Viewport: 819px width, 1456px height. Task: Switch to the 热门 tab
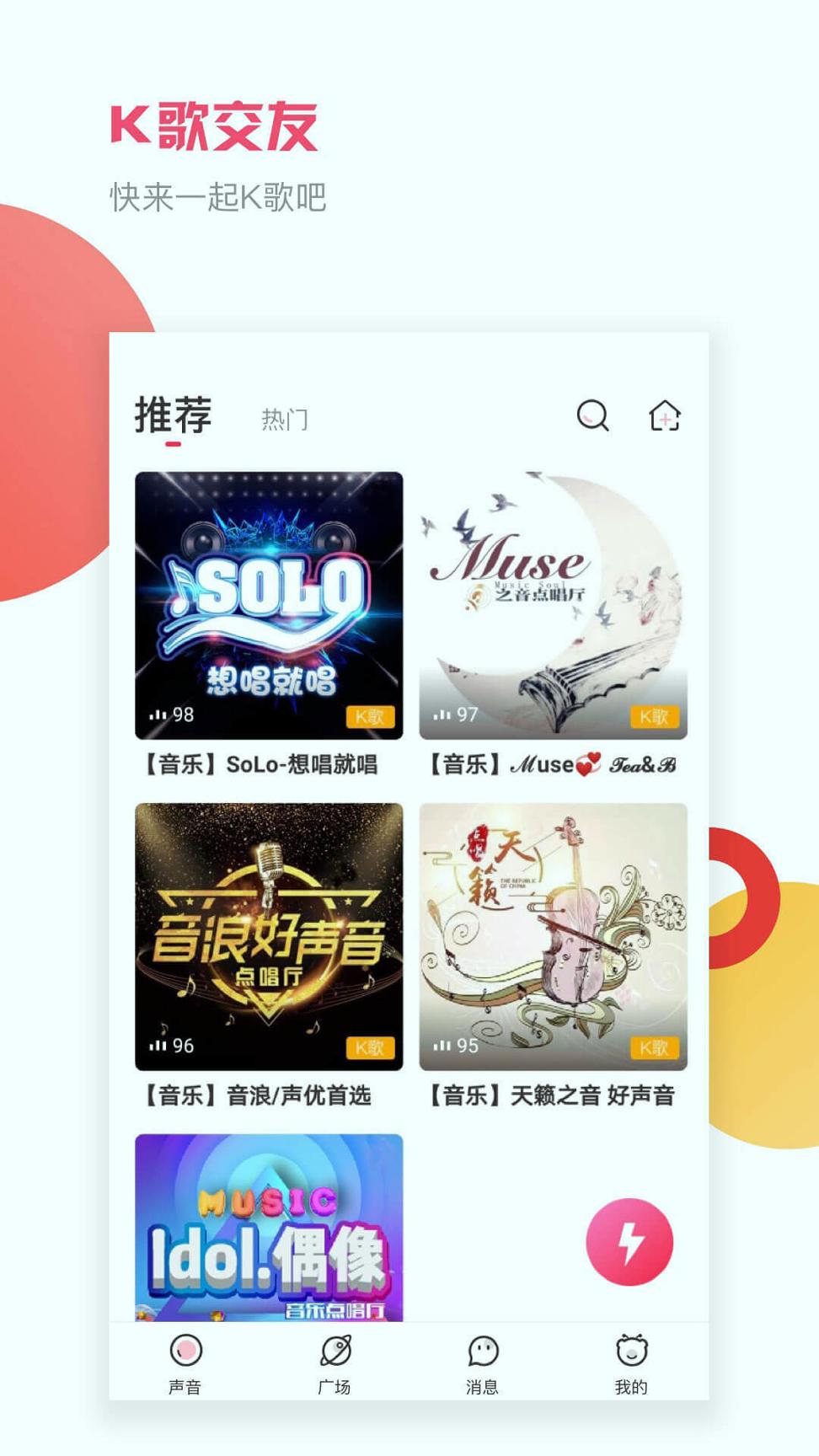(285, 417)
